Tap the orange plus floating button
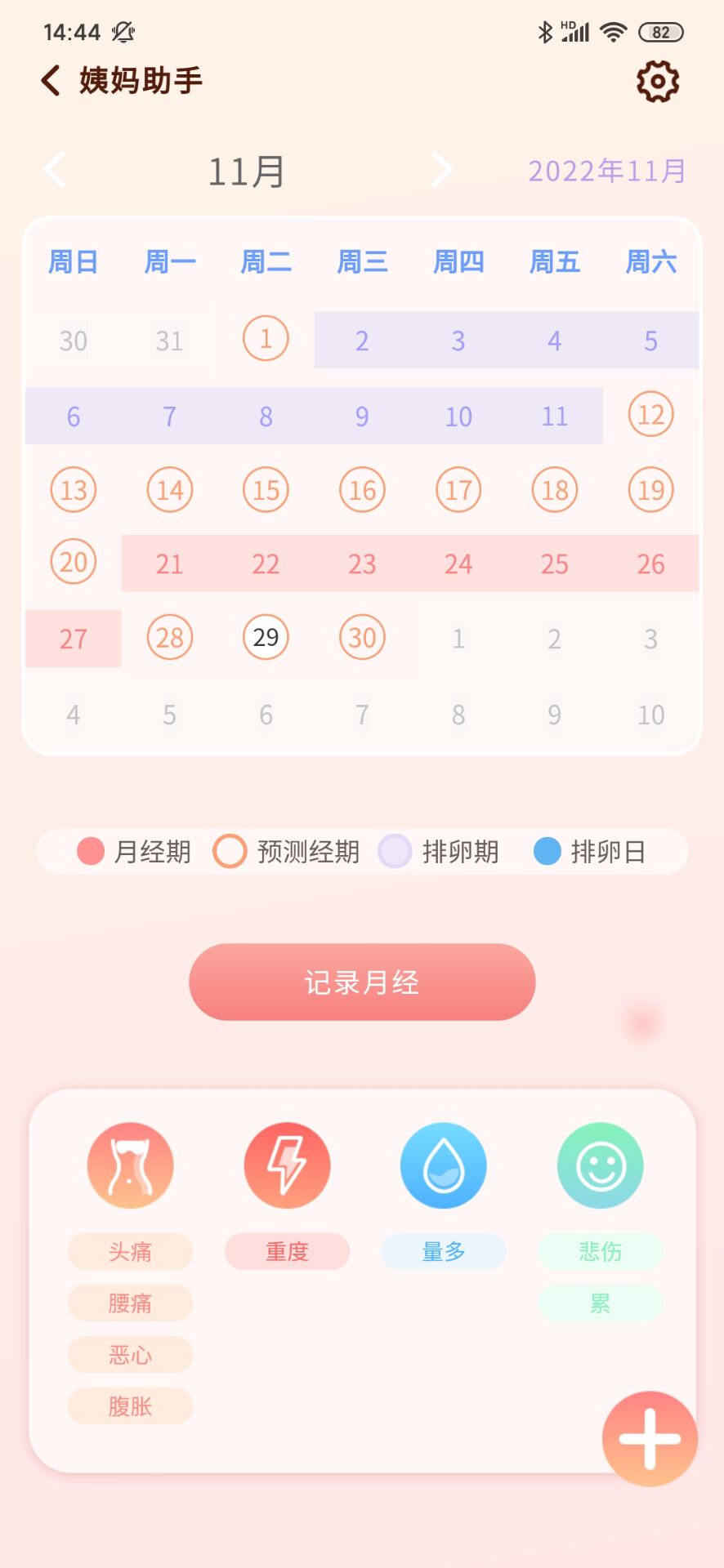 650,1439
